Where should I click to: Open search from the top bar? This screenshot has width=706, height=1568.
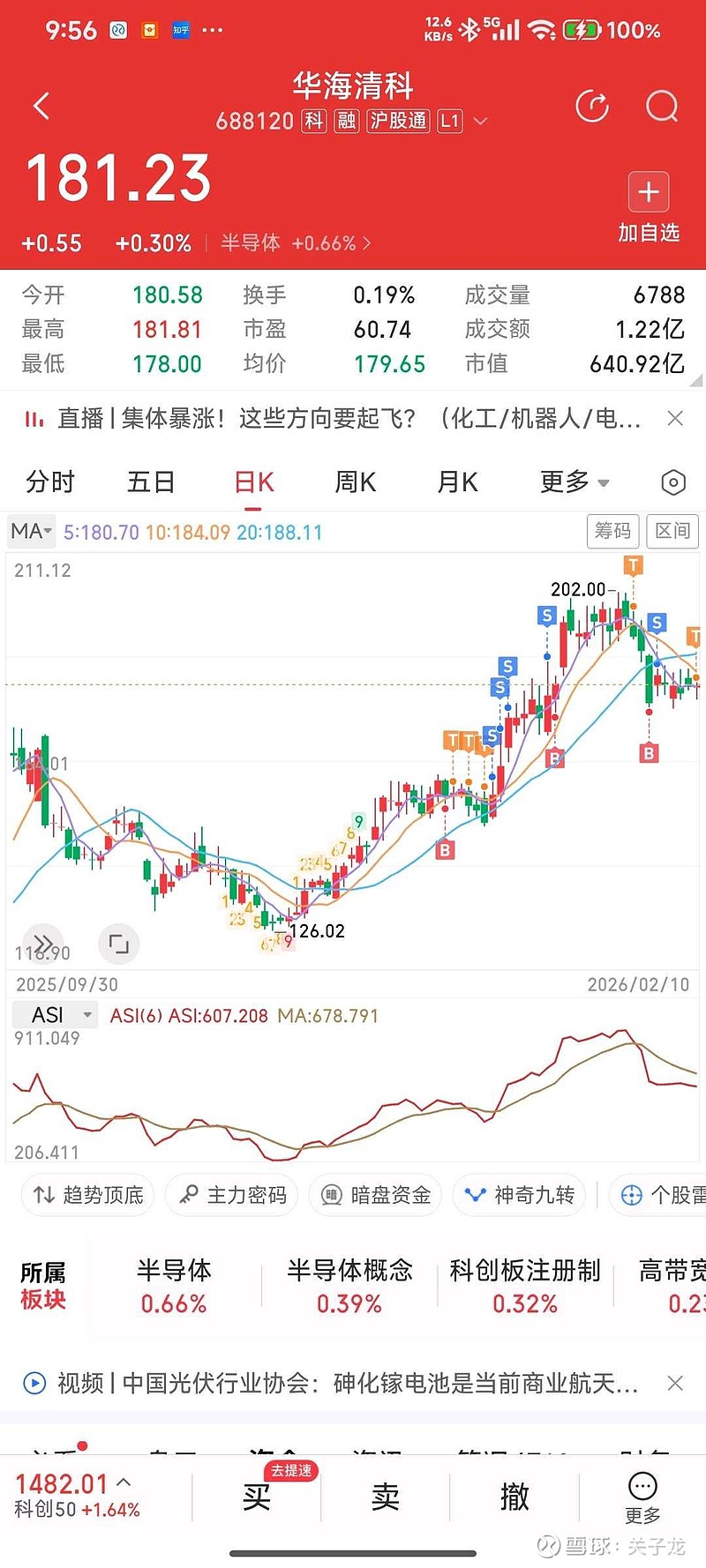[660, 106]
